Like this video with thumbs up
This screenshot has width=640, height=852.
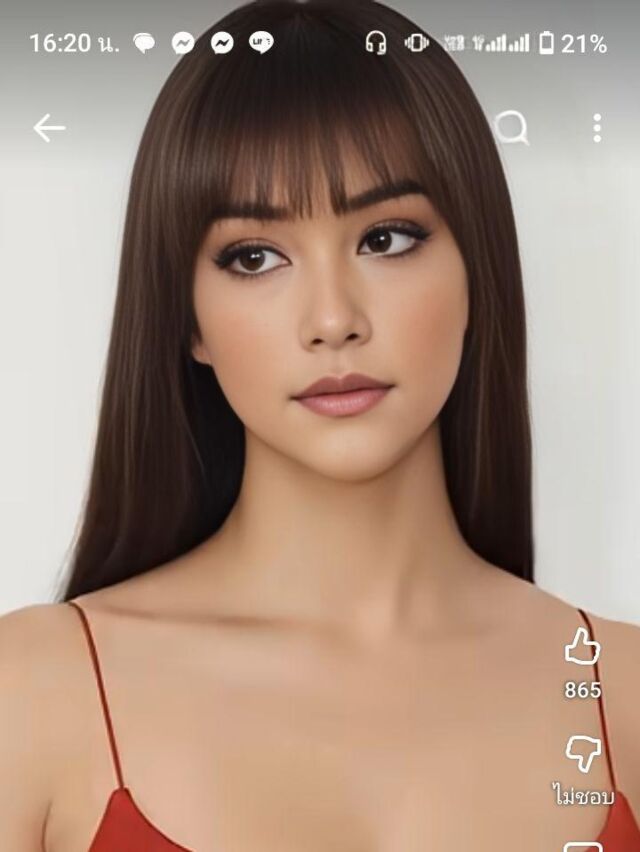coord(582,649)
